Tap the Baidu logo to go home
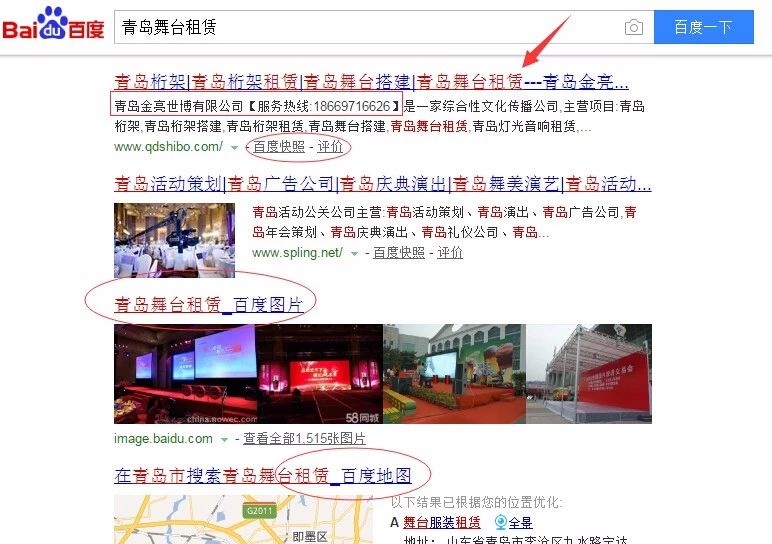The image size is (772, 544). point(53,25)
